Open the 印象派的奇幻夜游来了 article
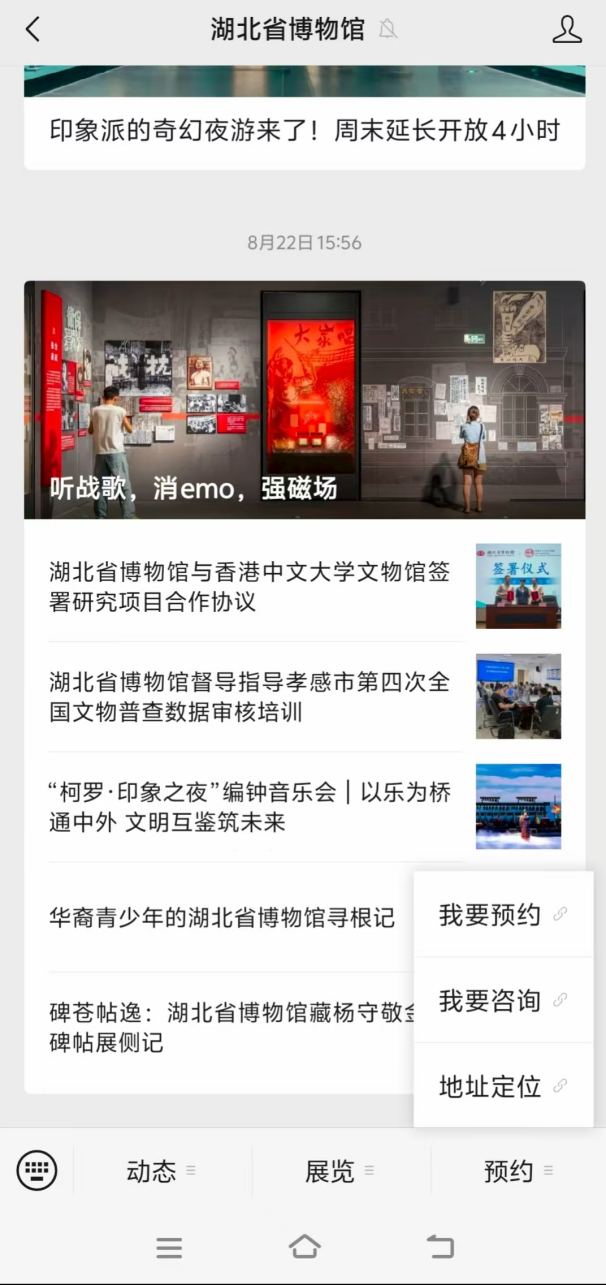606x1285 pixels. point(304,130)
